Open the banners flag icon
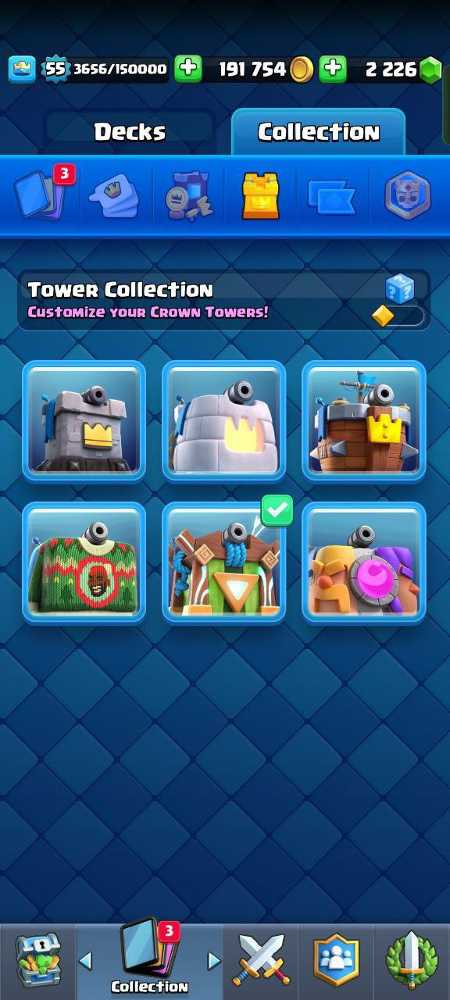 333,196
